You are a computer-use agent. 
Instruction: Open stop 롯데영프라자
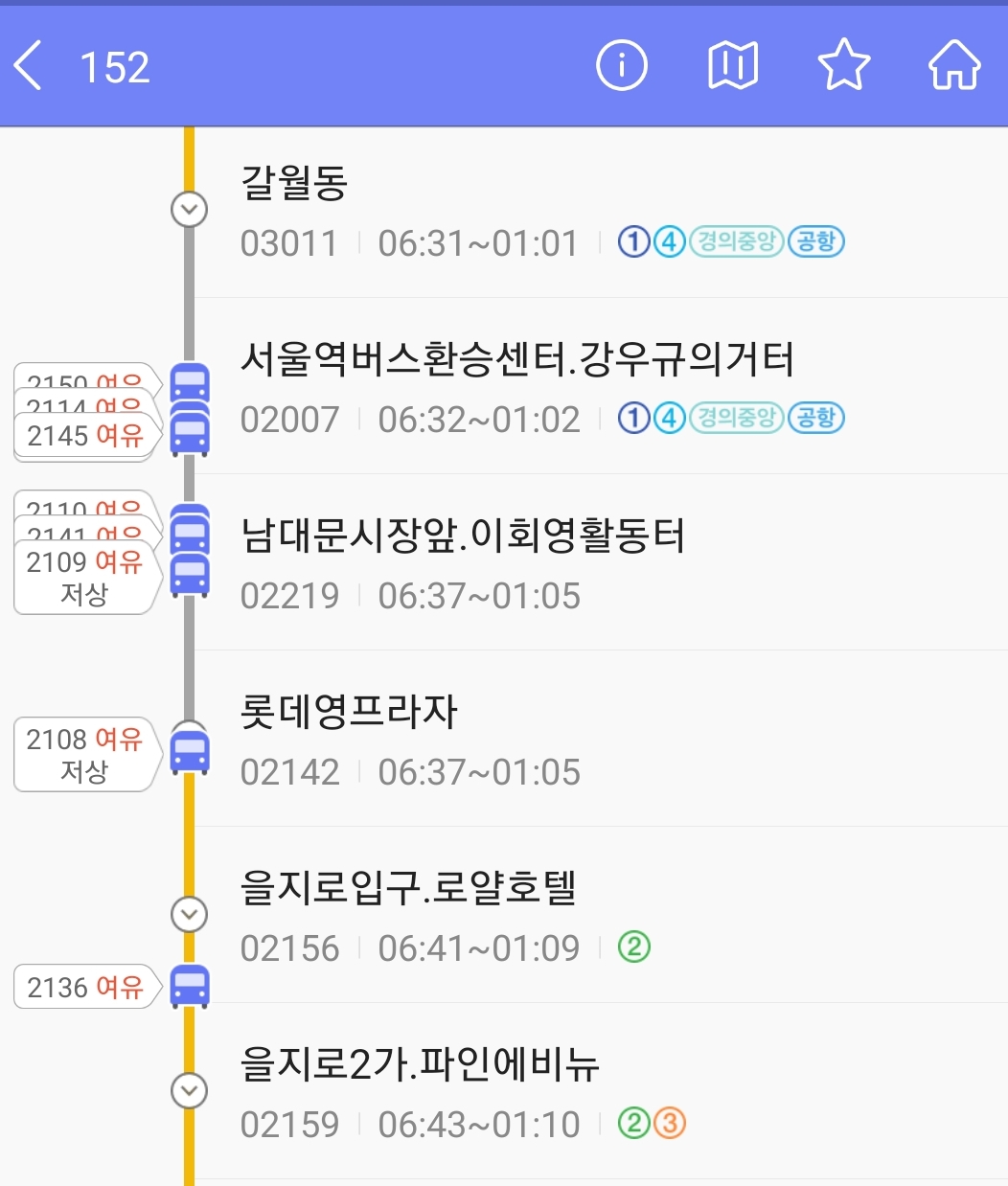(x=601, y=739)
